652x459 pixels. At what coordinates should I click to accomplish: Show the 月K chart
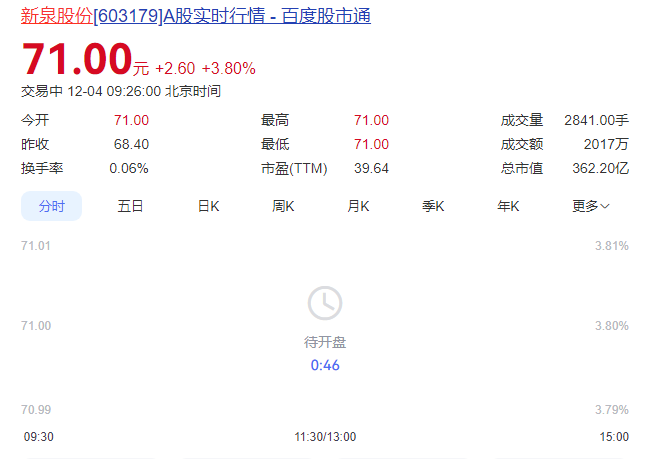pos(358,206)
